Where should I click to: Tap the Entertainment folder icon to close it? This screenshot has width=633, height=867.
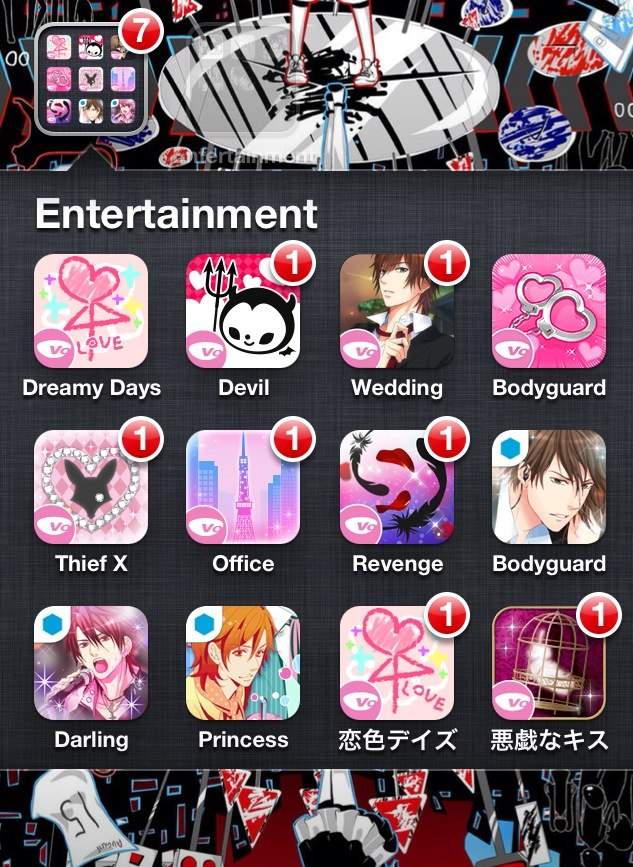click(x=91, y=79)
